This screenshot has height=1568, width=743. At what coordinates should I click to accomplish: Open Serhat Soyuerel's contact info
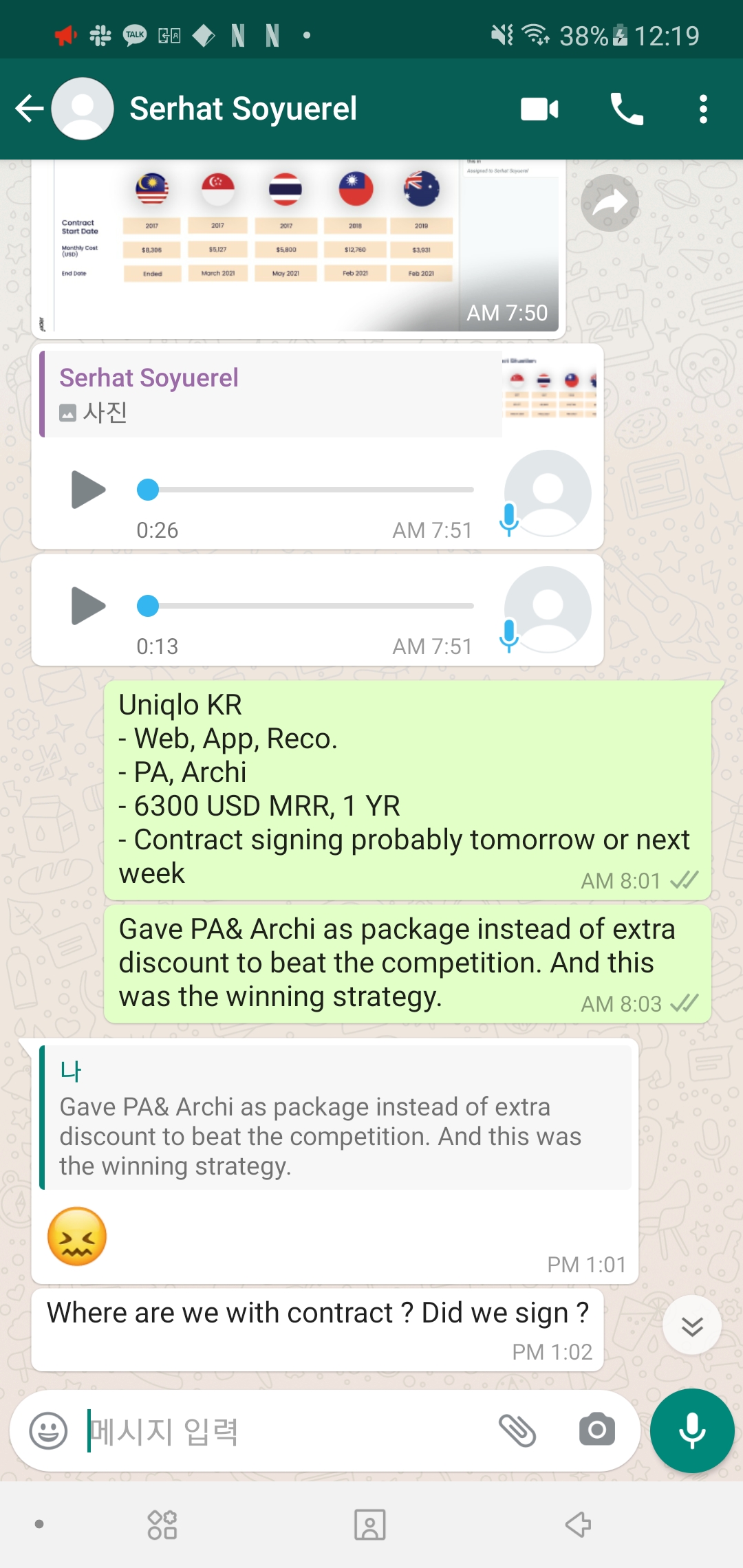pyautogui.click(x=243, y=109)
